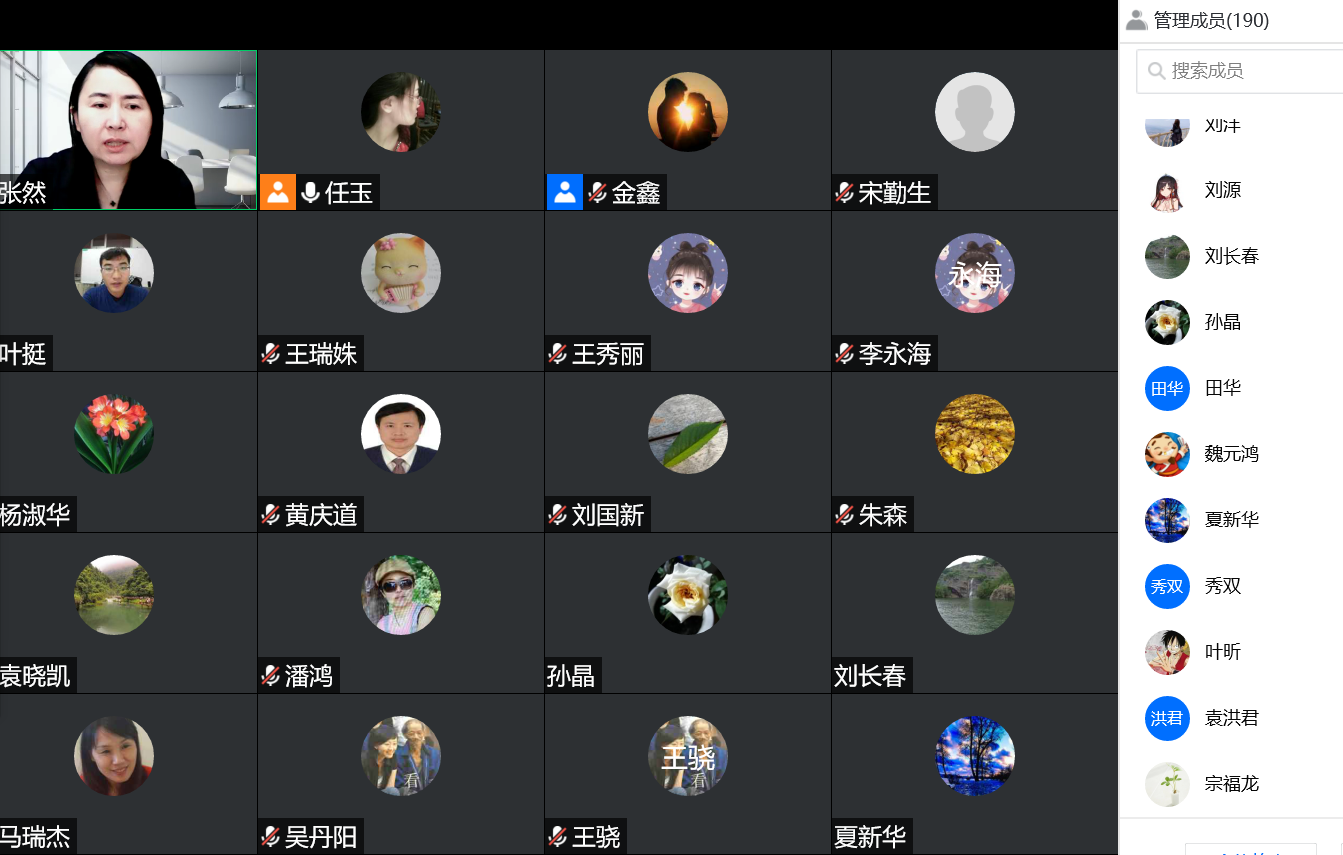
Task: Tap 王骁's participant tile
Action: (x=688, y=773)
